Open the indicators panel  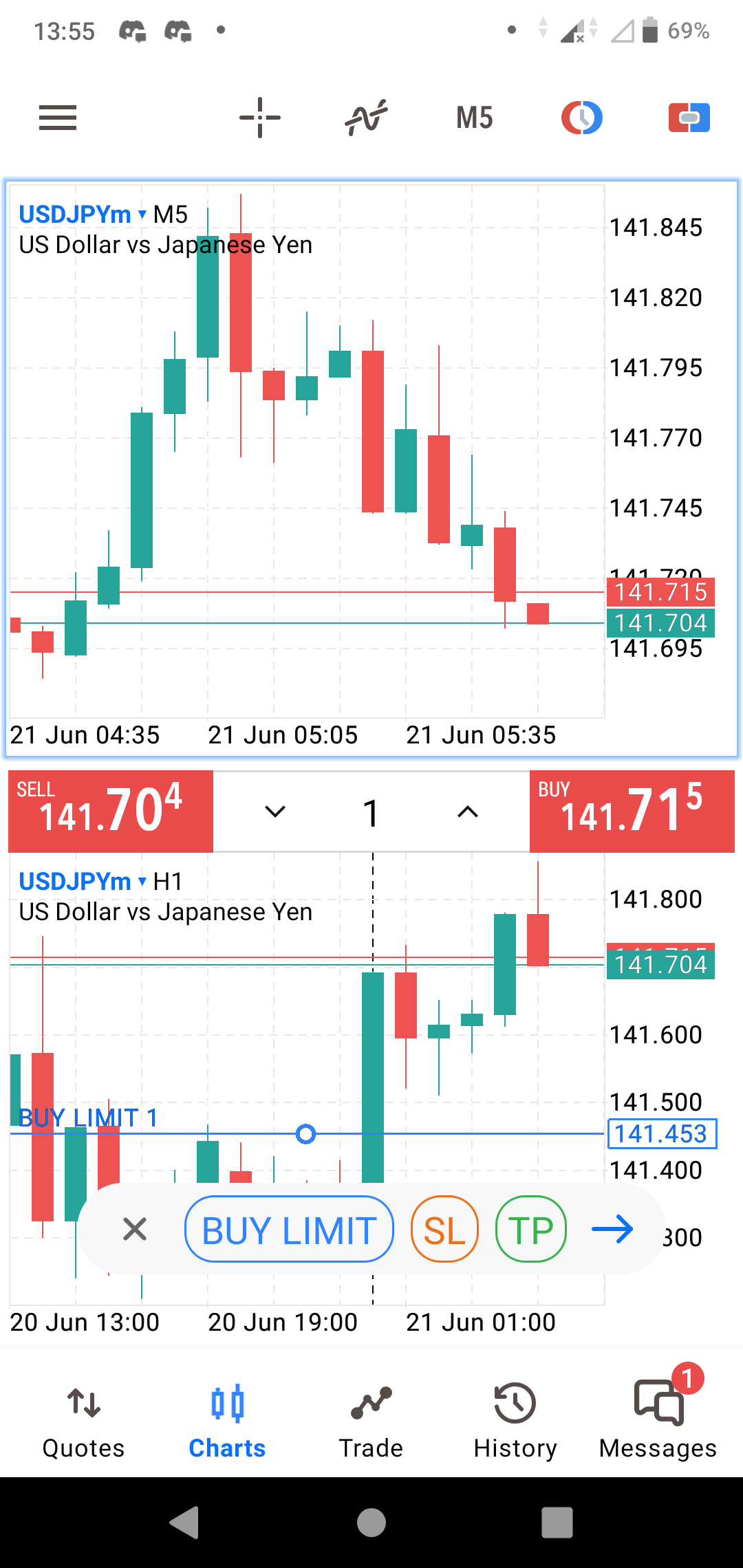tap(366, 118)
